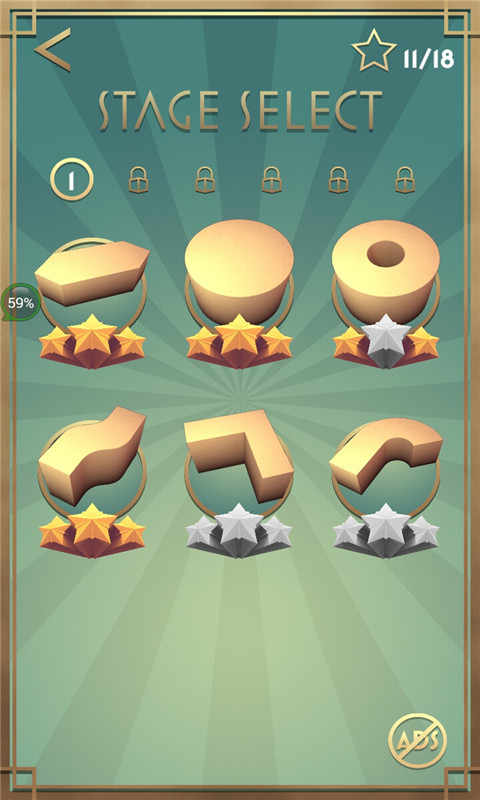Image resolution: width=480 pixels, height=800 pixels.
Task: Open the cylinder with hole stage
Action: (x=386, y=294)
